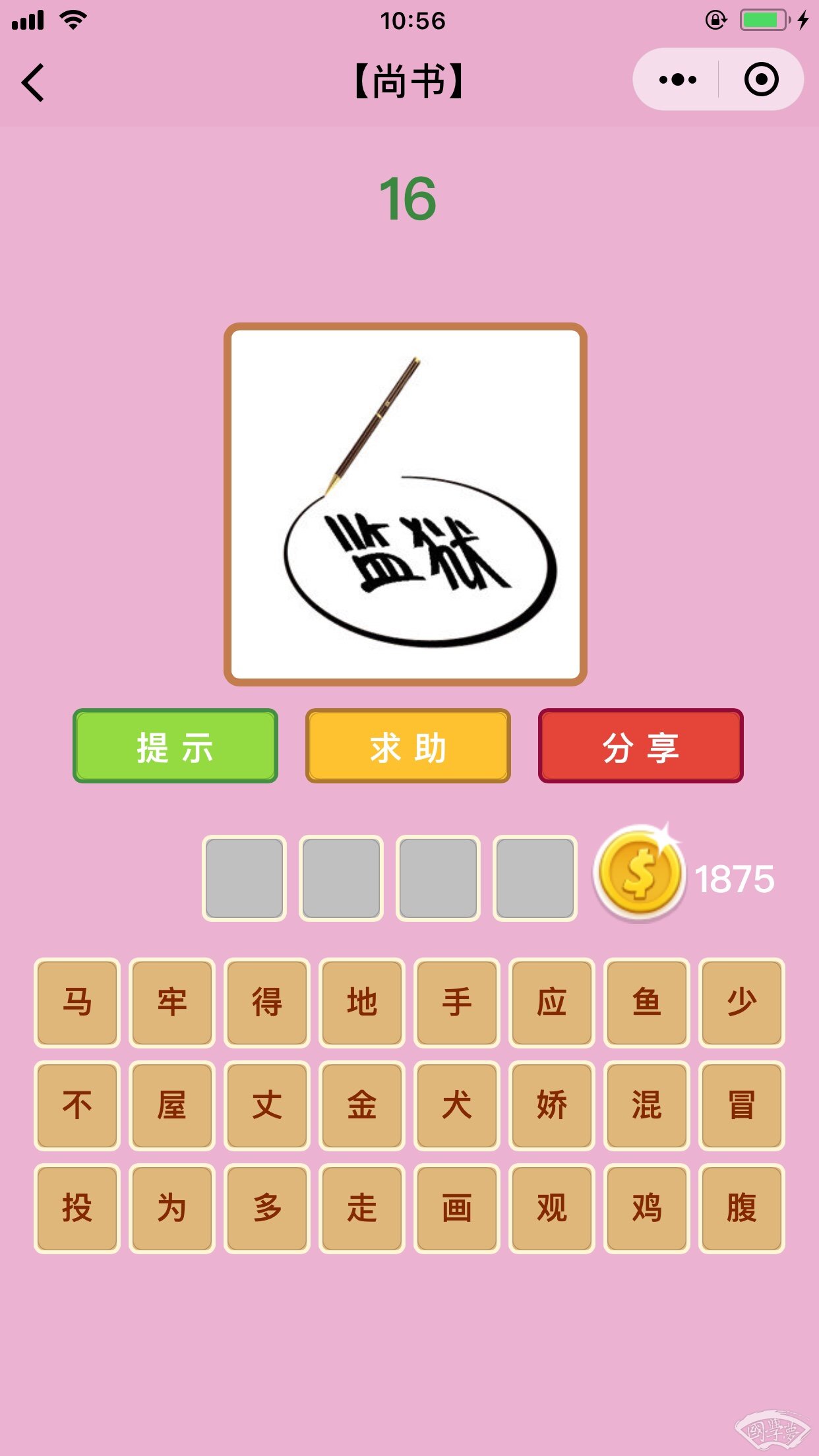Tap the character tile 牢
Image resolution: width=819 pixels, height=1456 pixels.
171,1002
